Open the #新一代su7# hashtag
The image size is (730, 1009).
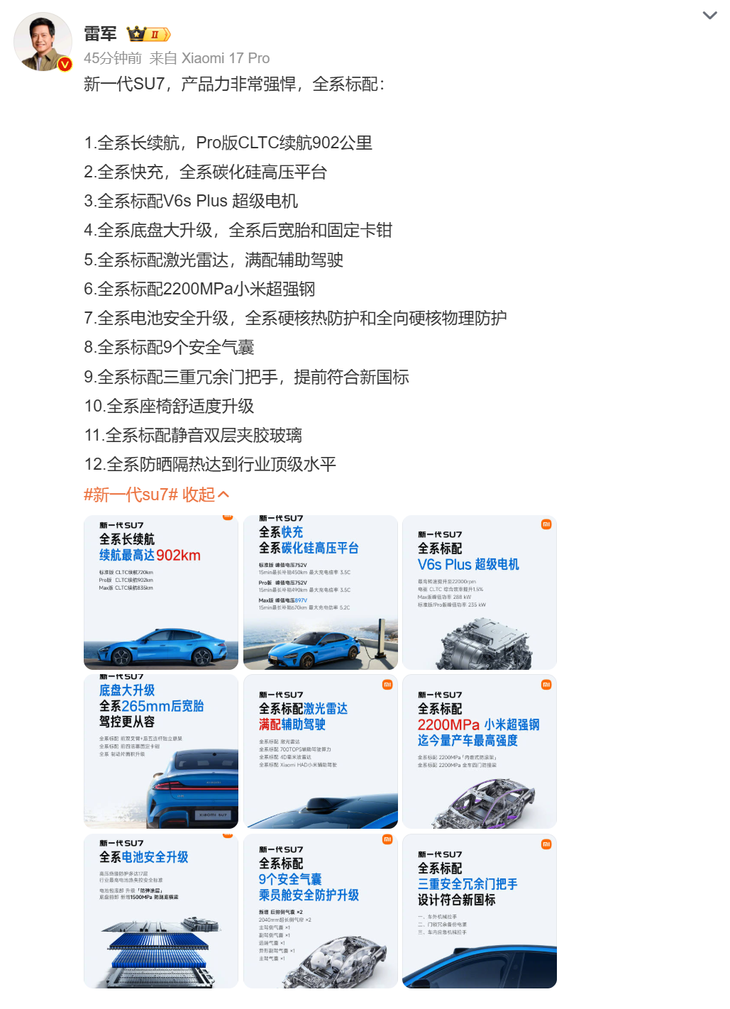(x=131, y=494)
